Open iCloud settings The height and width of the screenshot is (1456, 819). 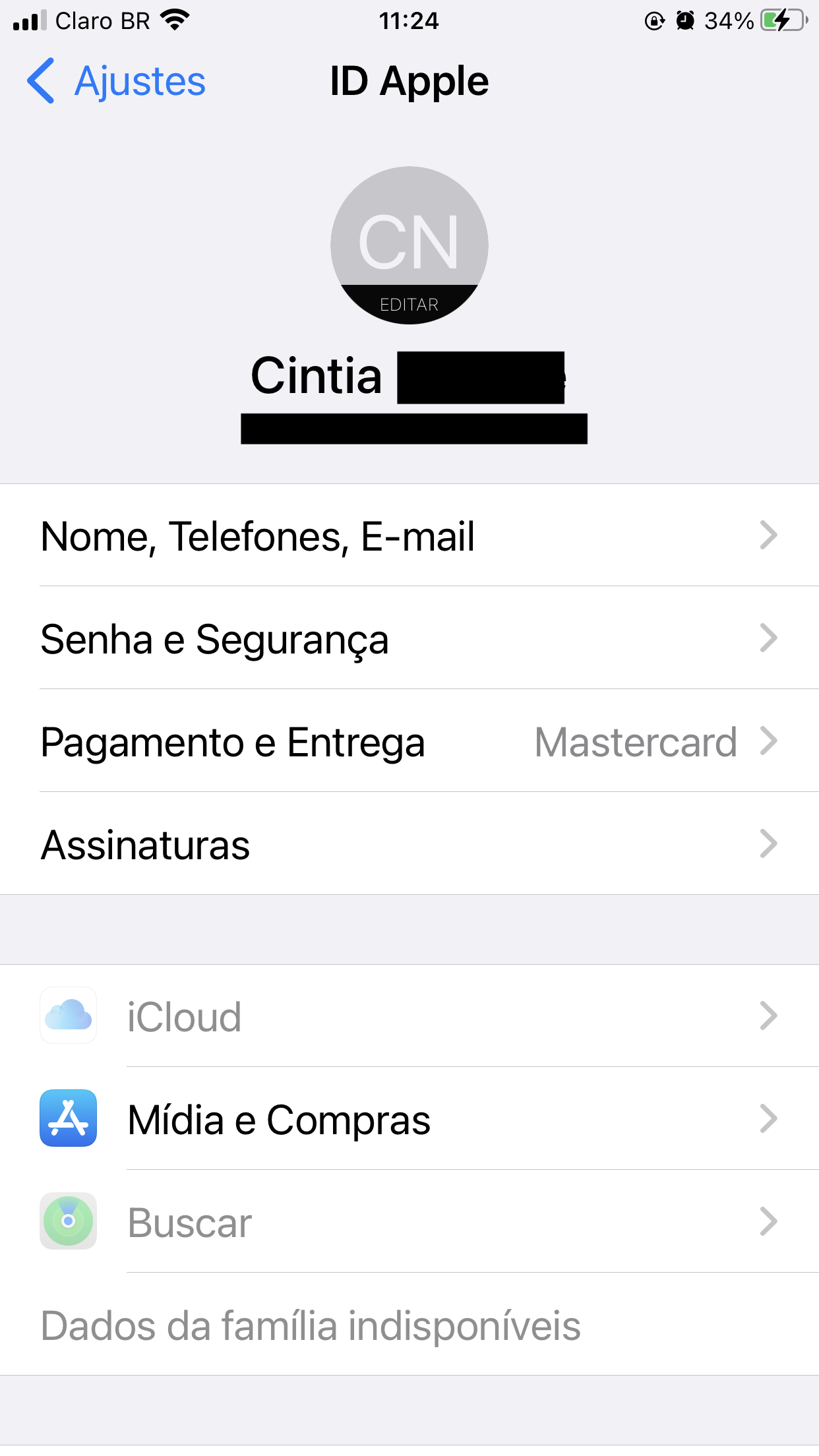pos(409,1016)
